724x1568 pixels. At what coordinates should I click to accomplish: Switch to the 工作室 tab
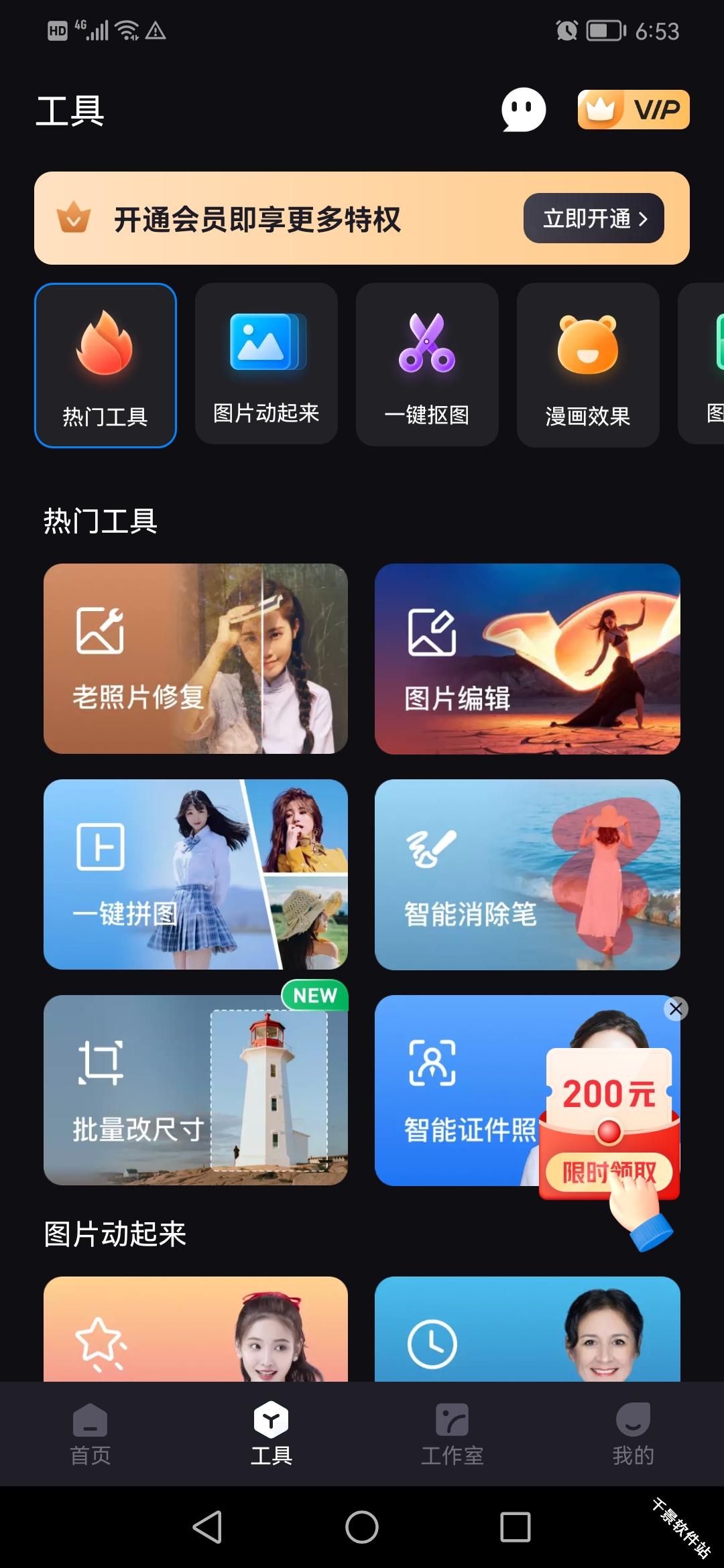coord(452,1434)
